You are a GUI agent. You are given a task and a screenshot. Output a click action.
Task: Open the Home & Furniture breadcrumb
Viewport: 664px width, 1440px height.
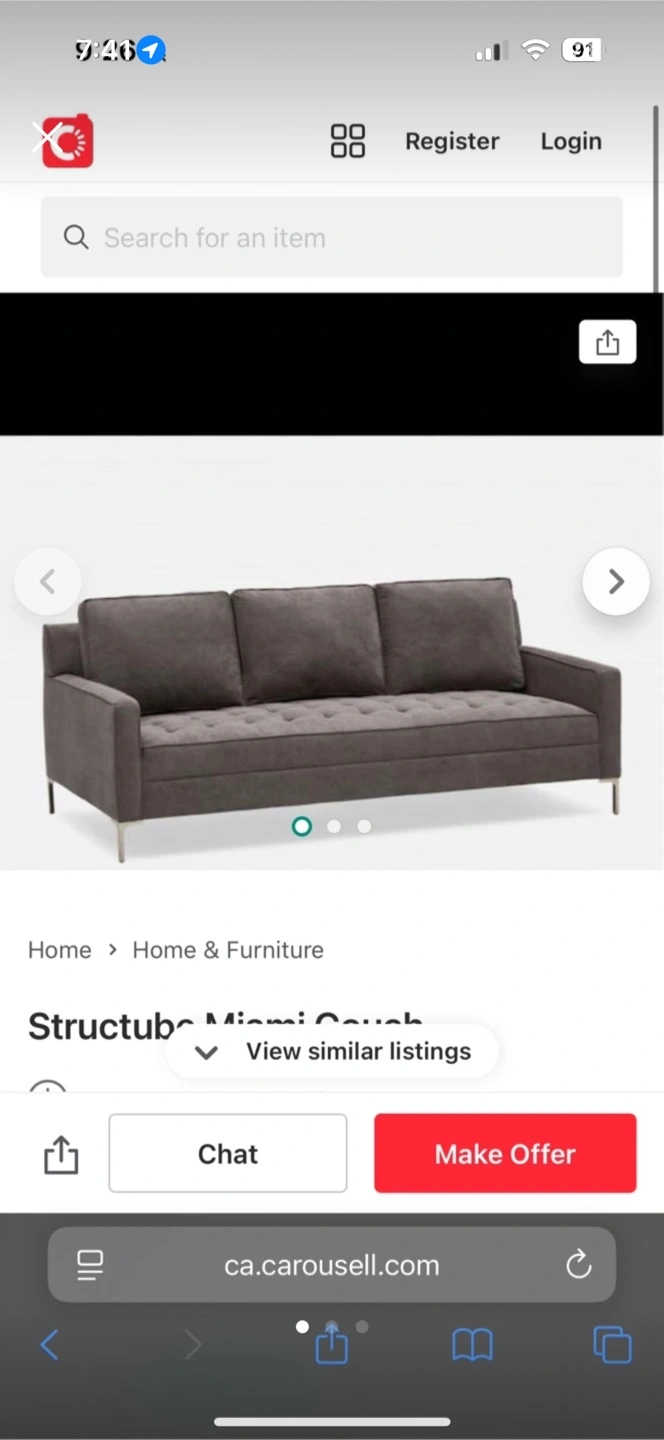[228, 950]
